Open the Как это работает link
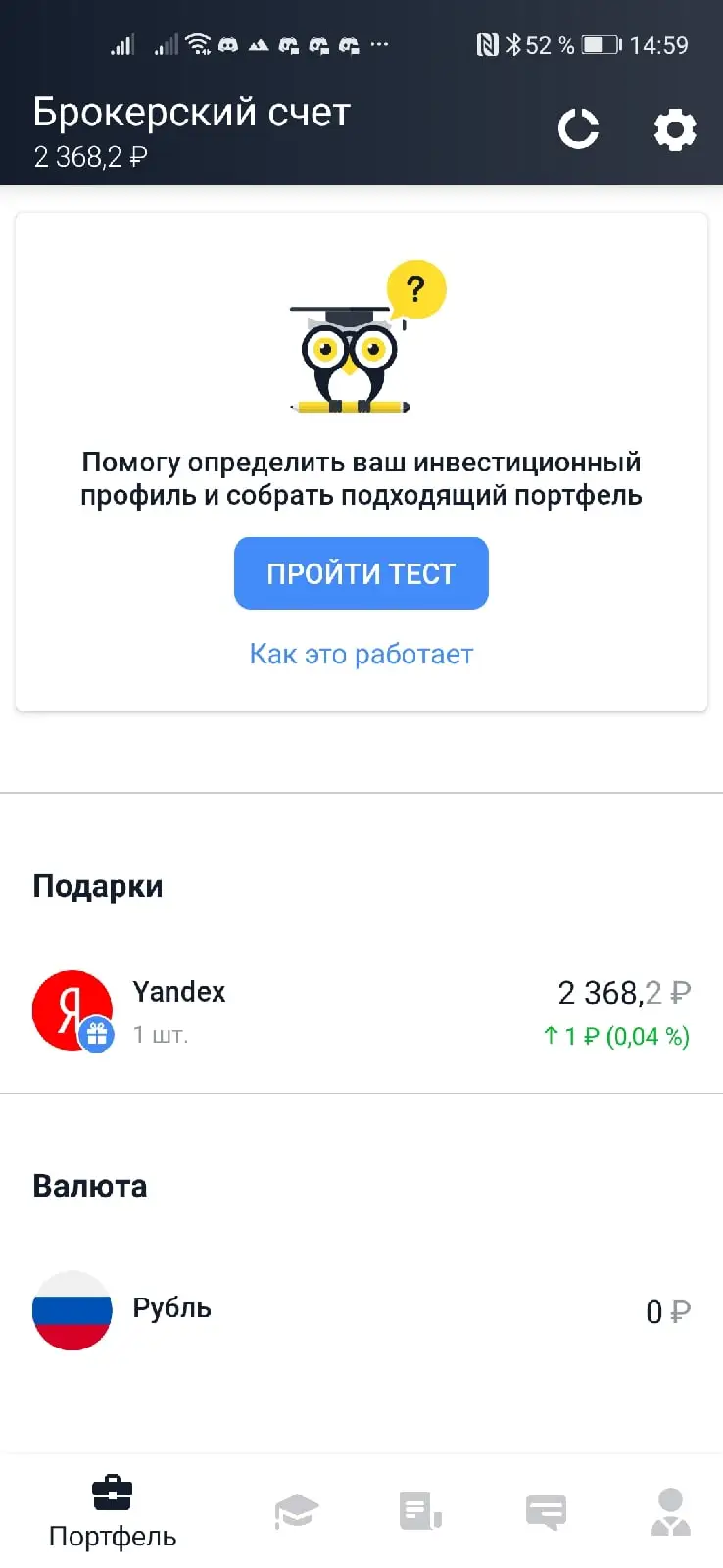 pyautogui.click(x=361, y=654)
